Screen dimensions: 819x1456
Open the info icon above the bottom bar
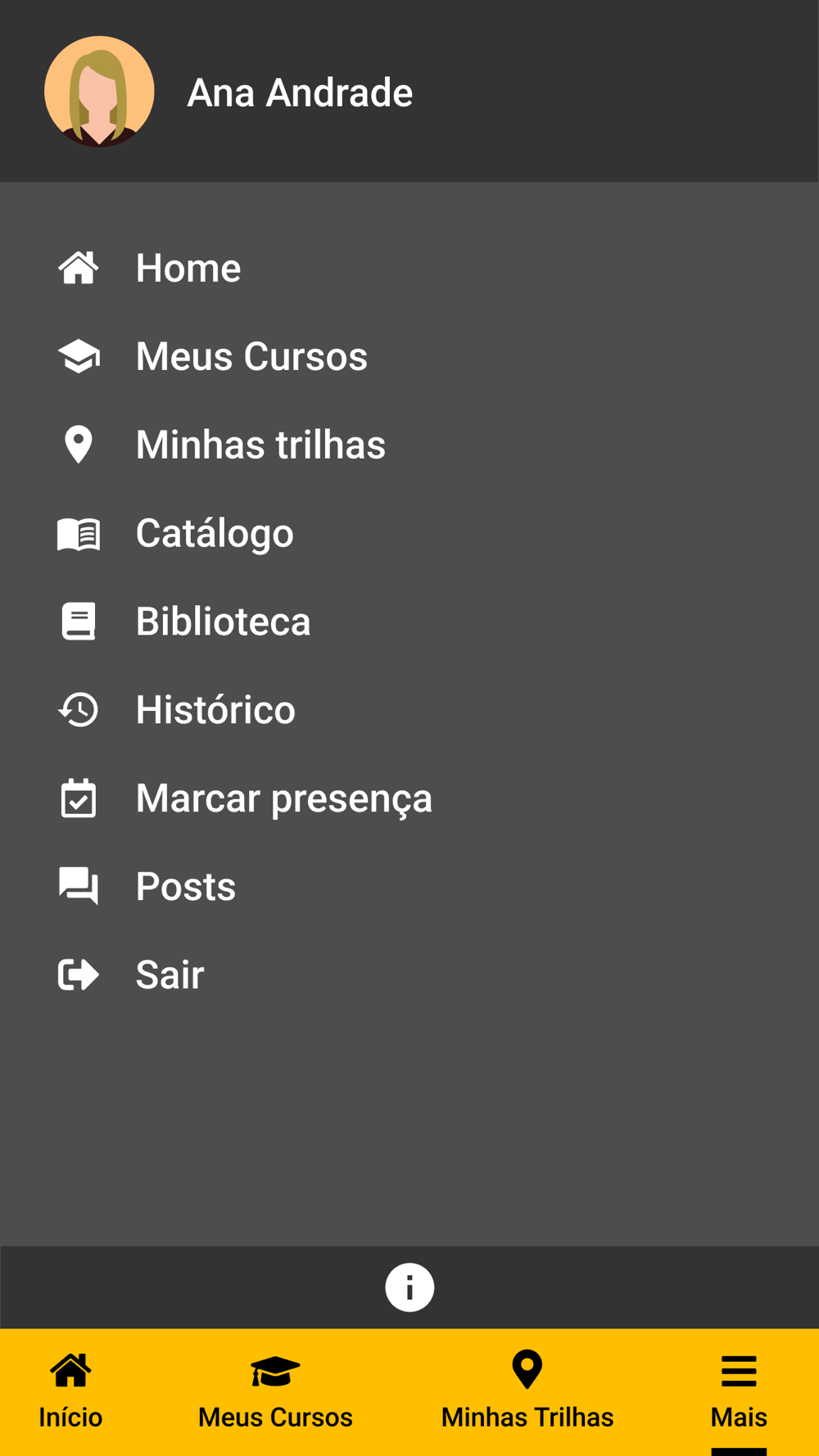pyautogui.click(x=409, y=1287)
